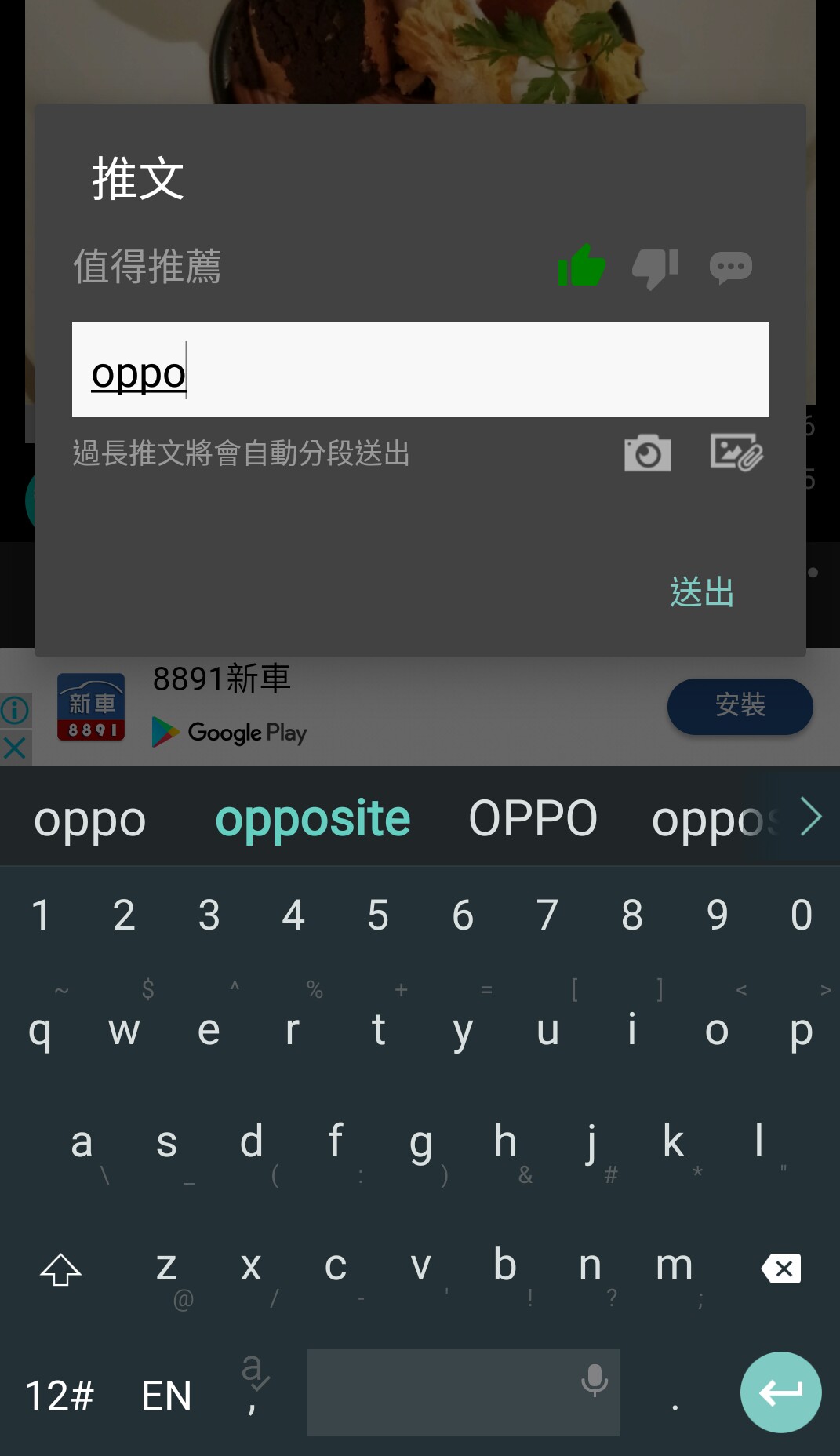Open the camera to take a photo

647,453
